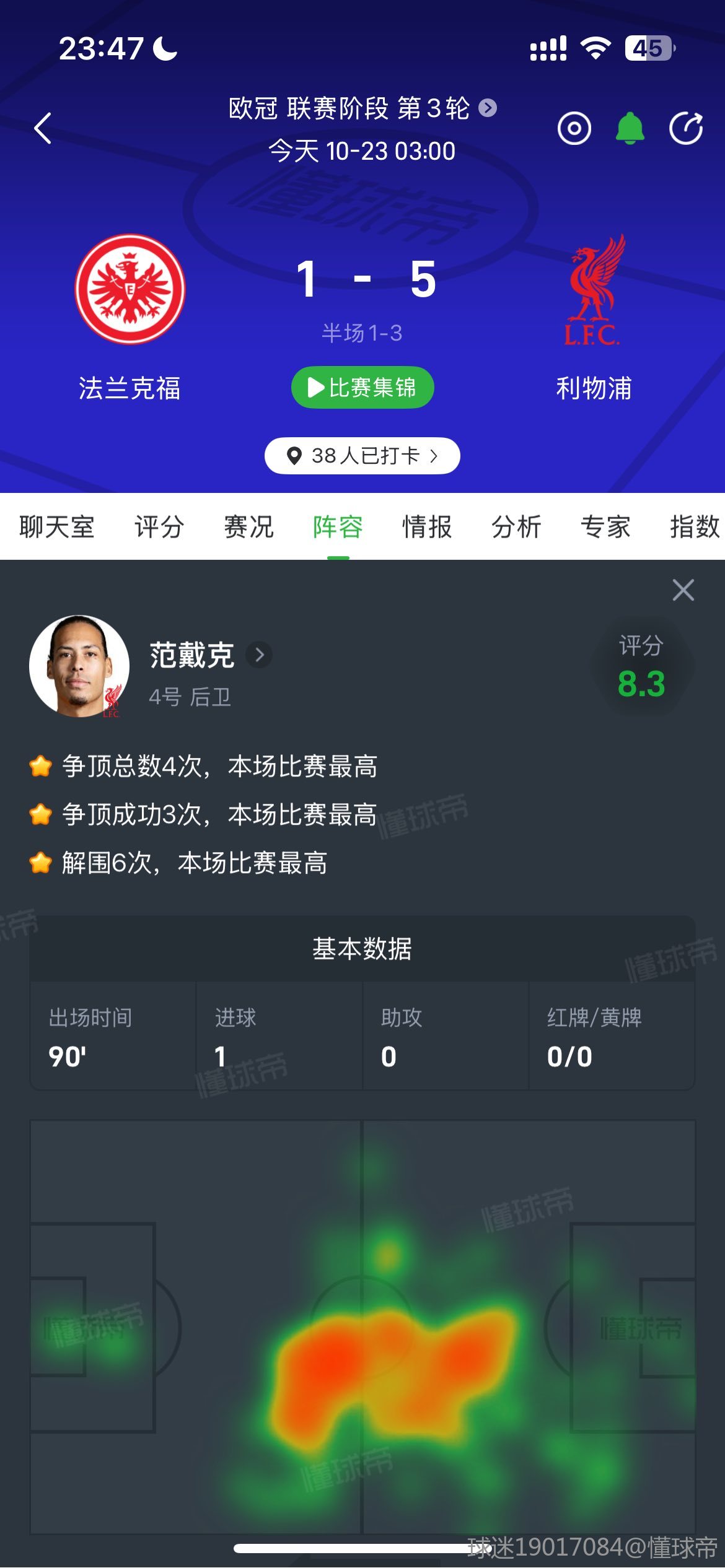Open 法兰克福 team page
The image size is (725, 1568).
coord(130,289)
